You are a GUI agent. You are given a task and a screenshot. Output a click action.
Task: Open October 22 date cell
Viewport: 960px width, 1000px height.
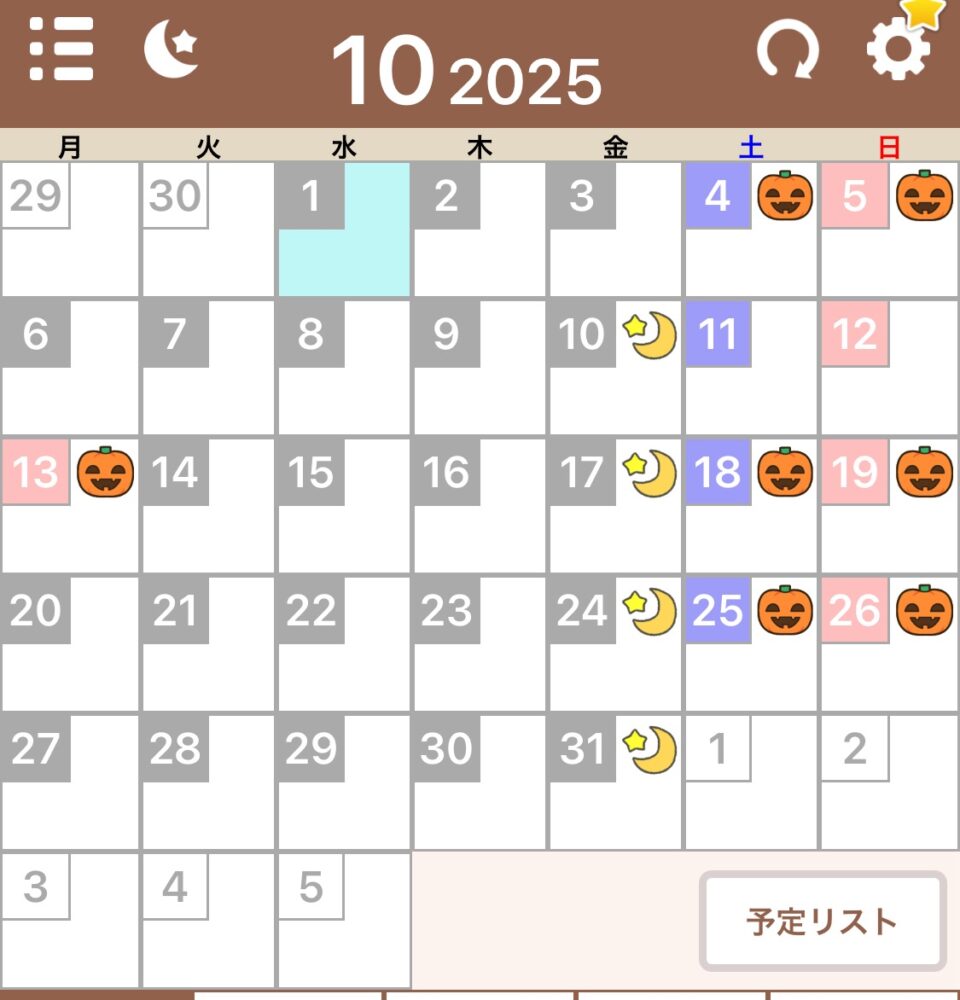click(x=343, y=643)
